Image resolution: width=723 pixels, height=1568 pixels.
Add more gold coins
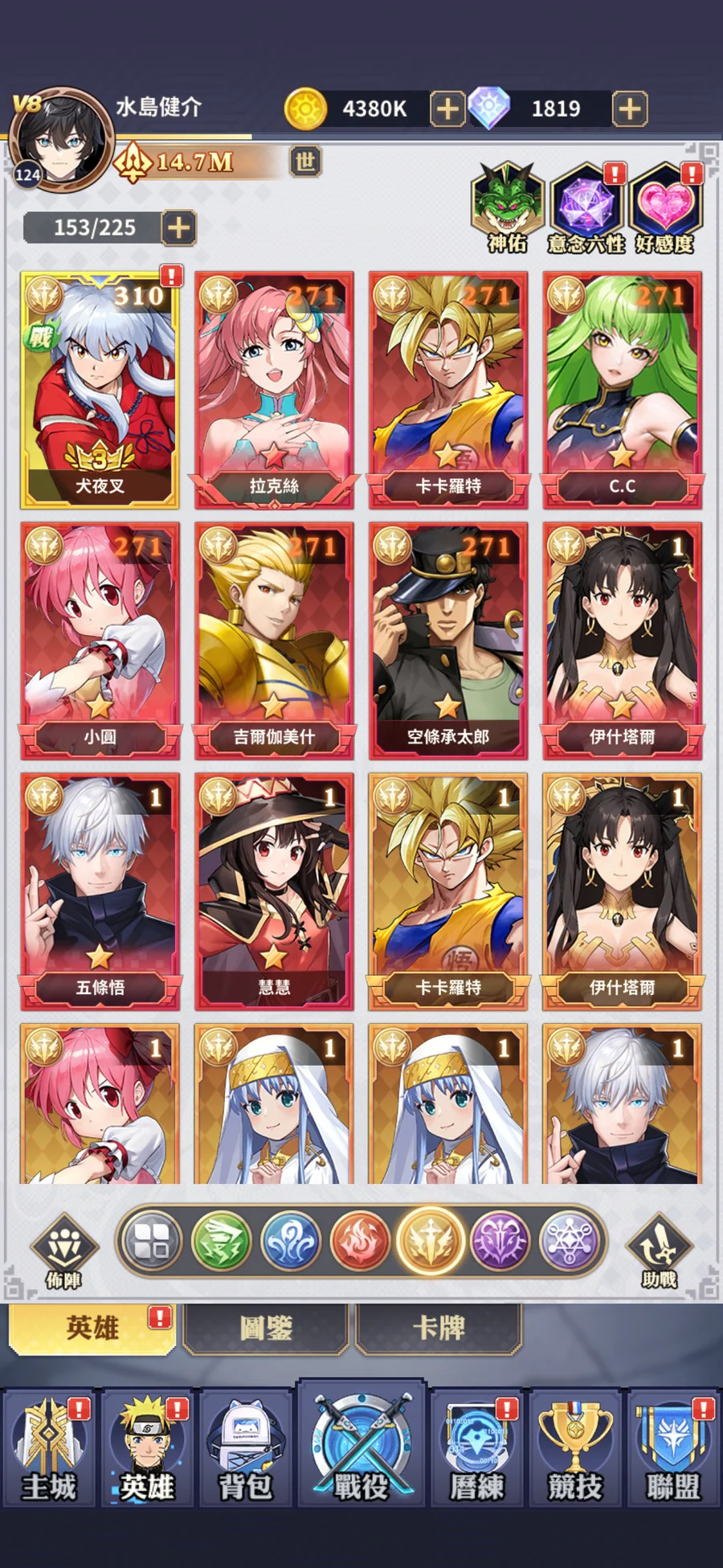(x=447, y=108)
